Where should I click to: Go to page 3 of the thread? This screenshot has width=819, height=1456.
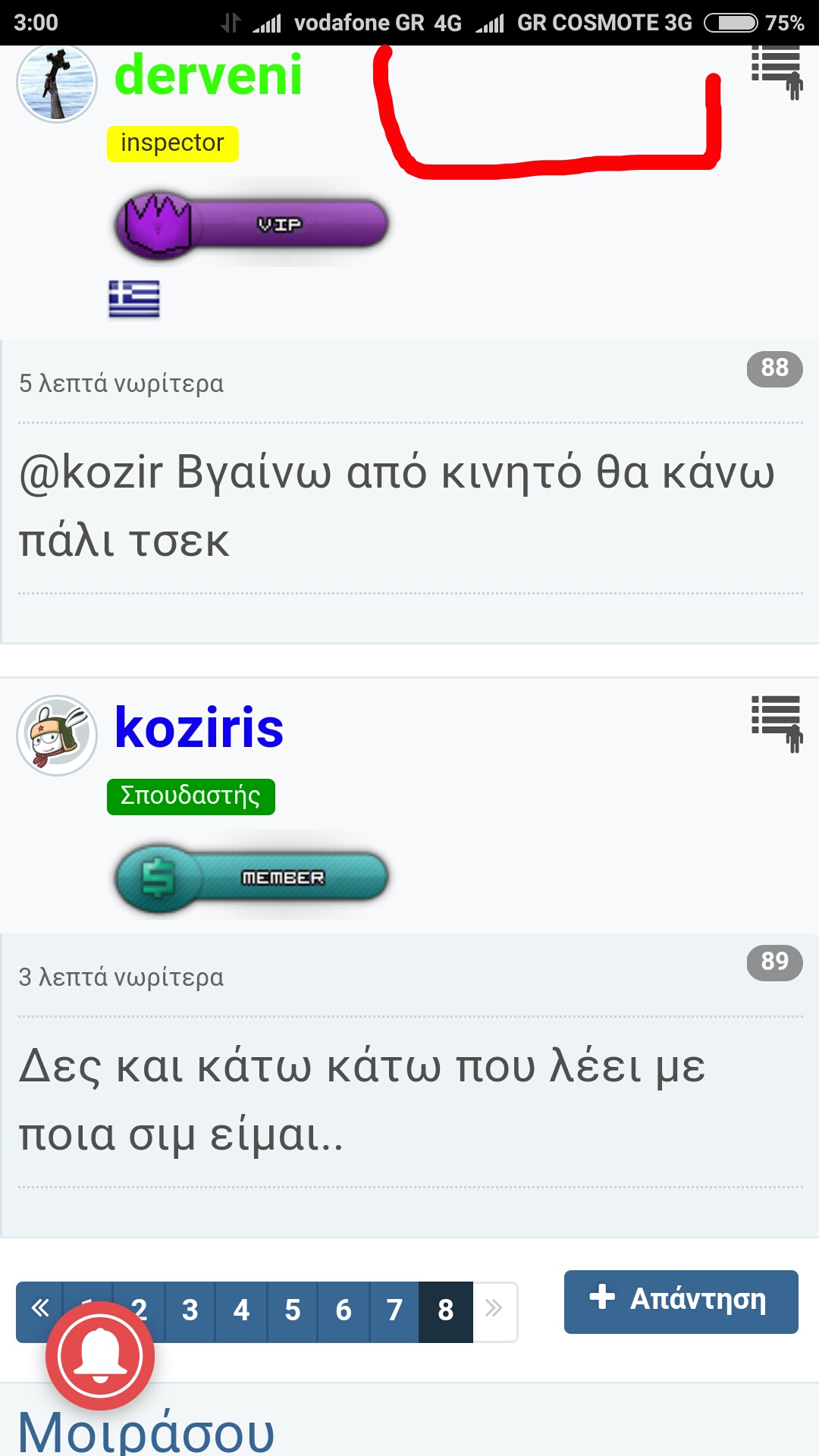190,1311
